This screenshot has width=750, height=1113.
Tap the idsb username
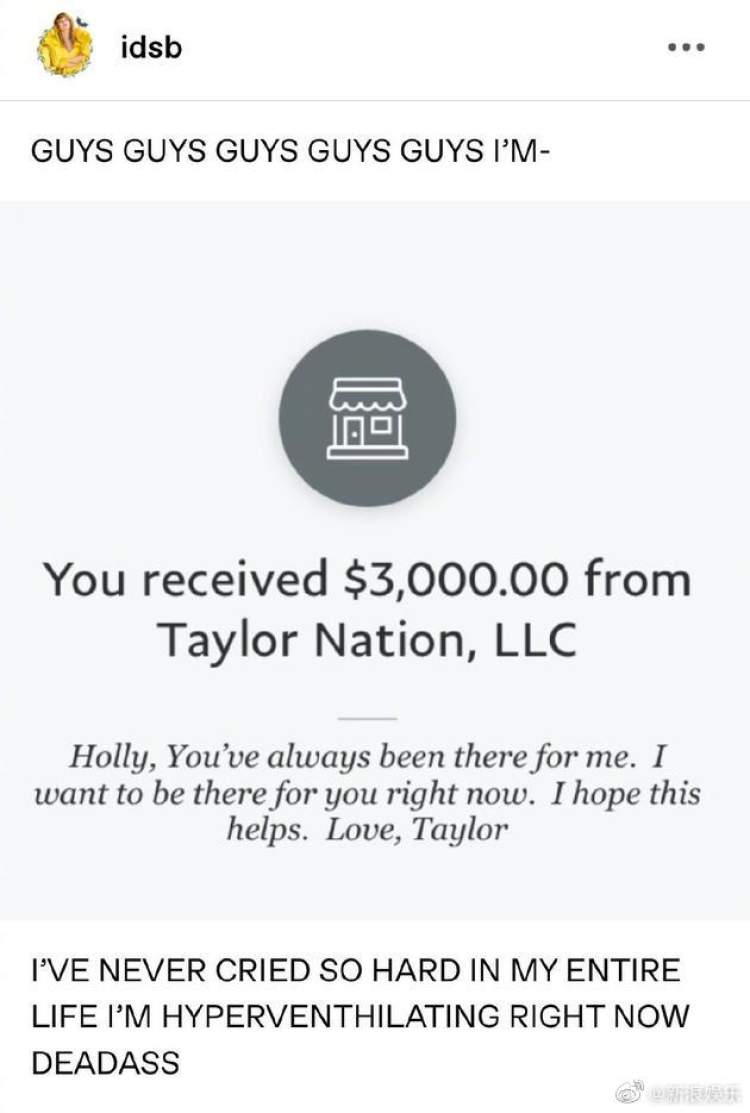coord(150,47)
